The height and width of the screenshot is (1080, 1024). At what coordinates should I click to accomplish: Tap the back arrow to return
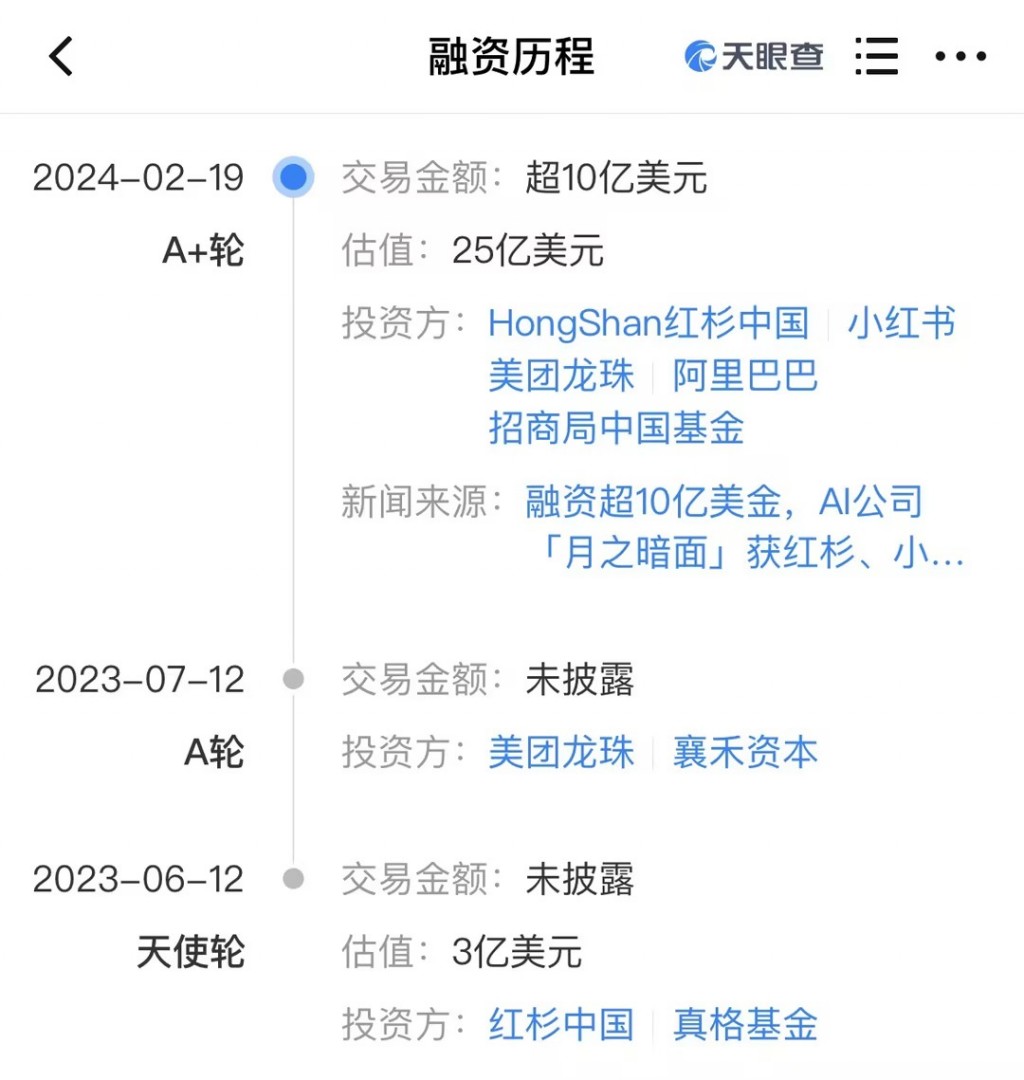pos(62,57)
